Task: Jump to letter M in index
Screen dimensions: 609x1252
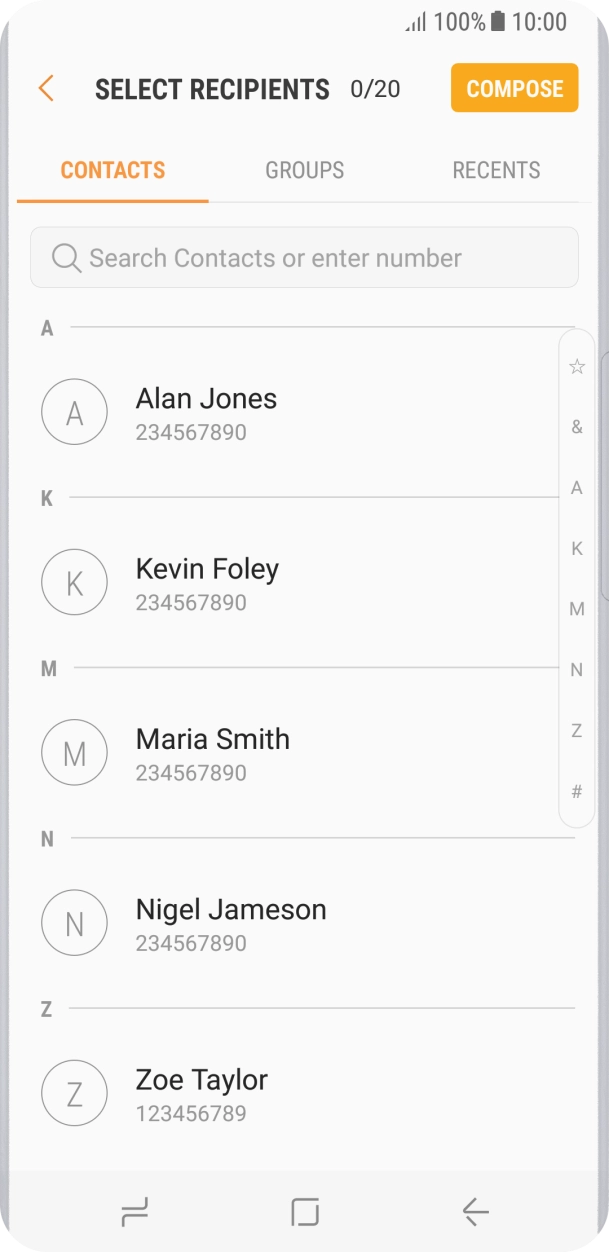Action: pyautogui.click(x=577, y=609)
